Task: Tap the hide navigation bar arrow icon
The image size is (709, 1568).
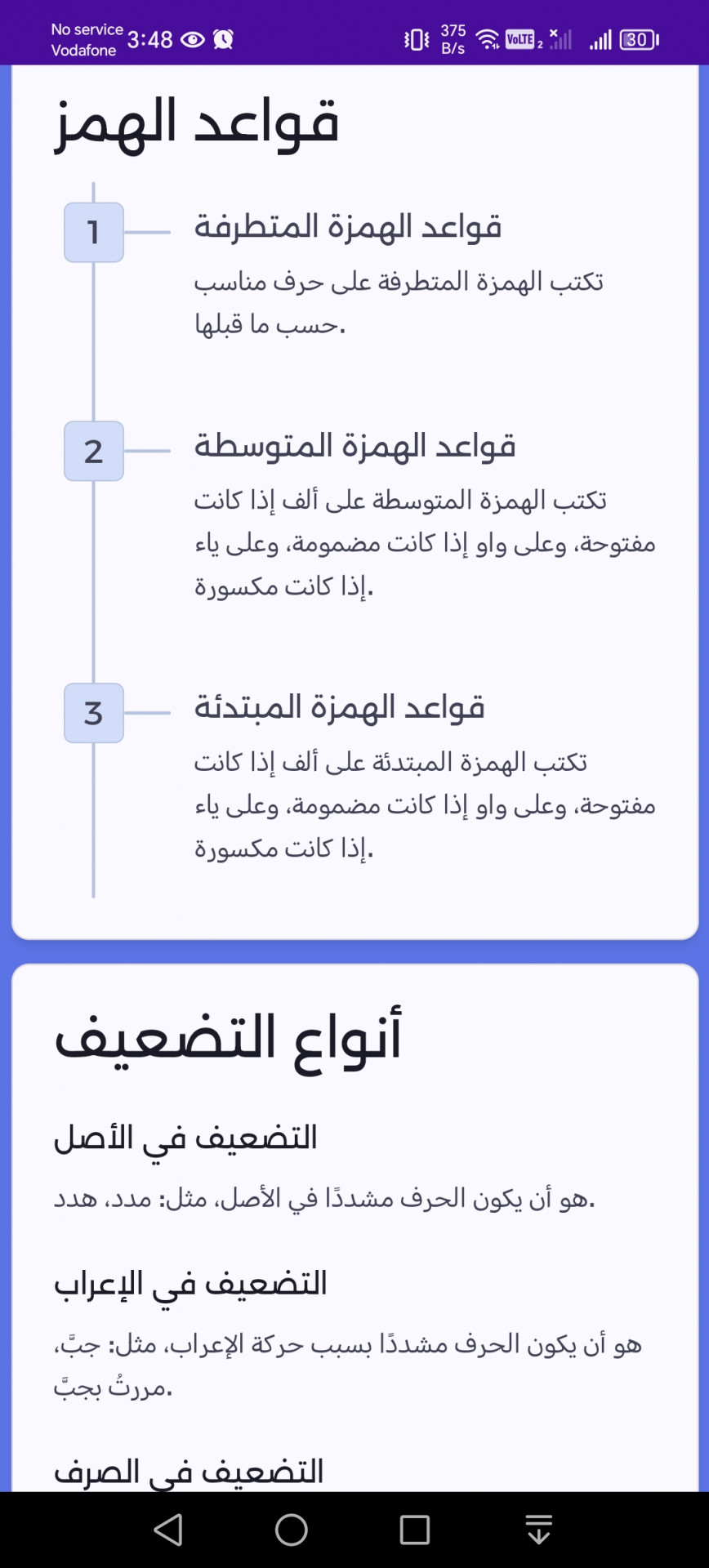Action: click(x=538, y=1530)
